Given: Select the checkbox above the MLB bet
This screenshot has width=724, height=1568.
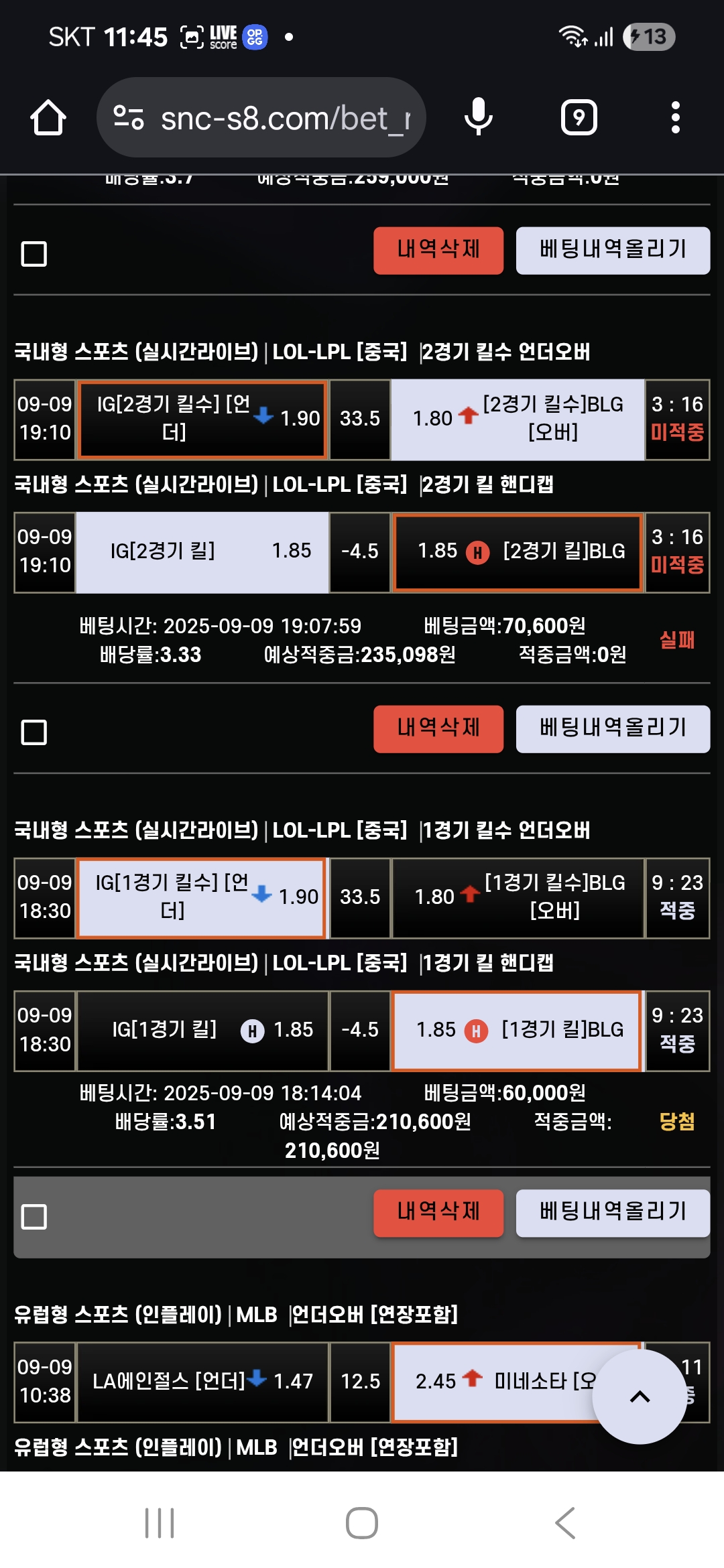Looking at the screenshot, I should [x=34, y=1217].
